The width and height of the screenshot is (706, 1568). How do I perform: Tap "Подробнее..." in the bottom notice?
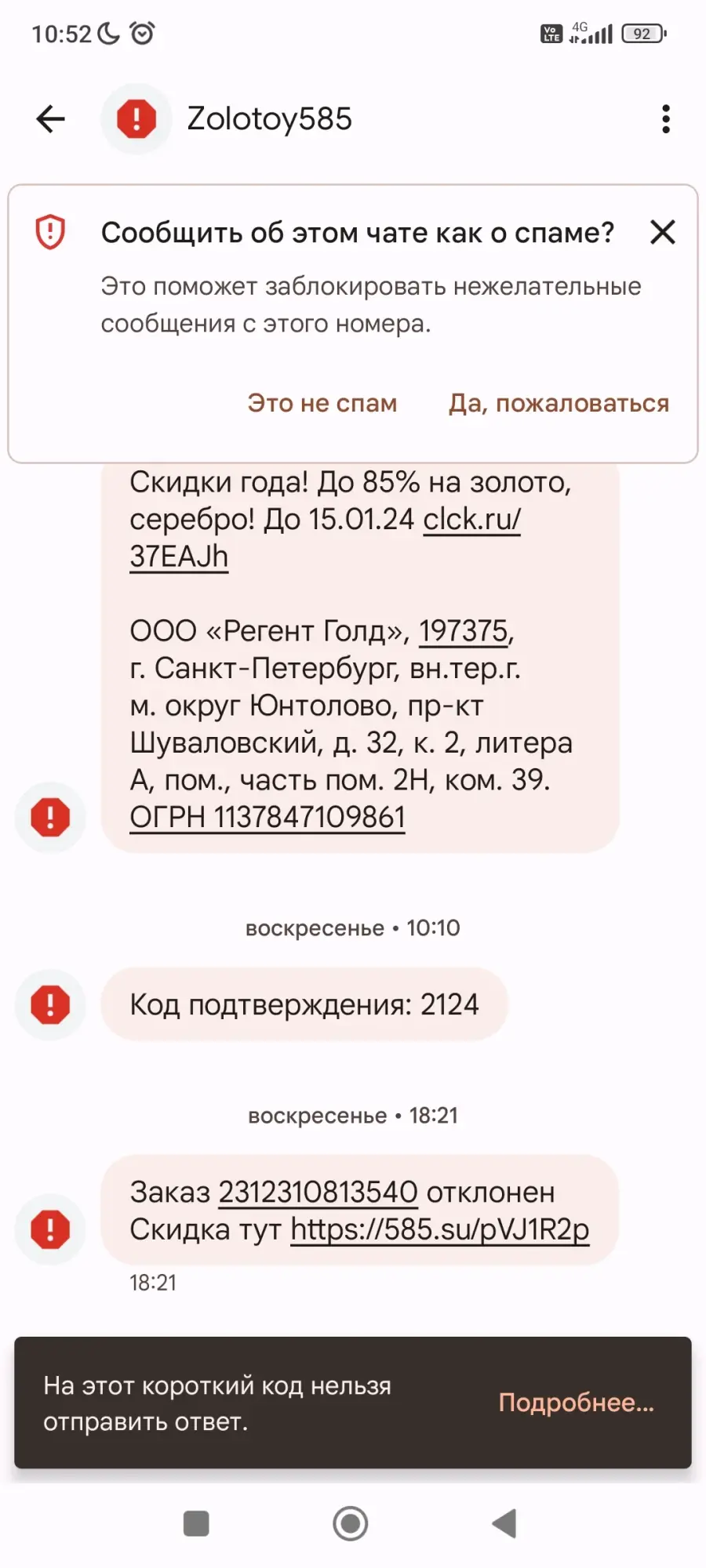[577, 1402]
